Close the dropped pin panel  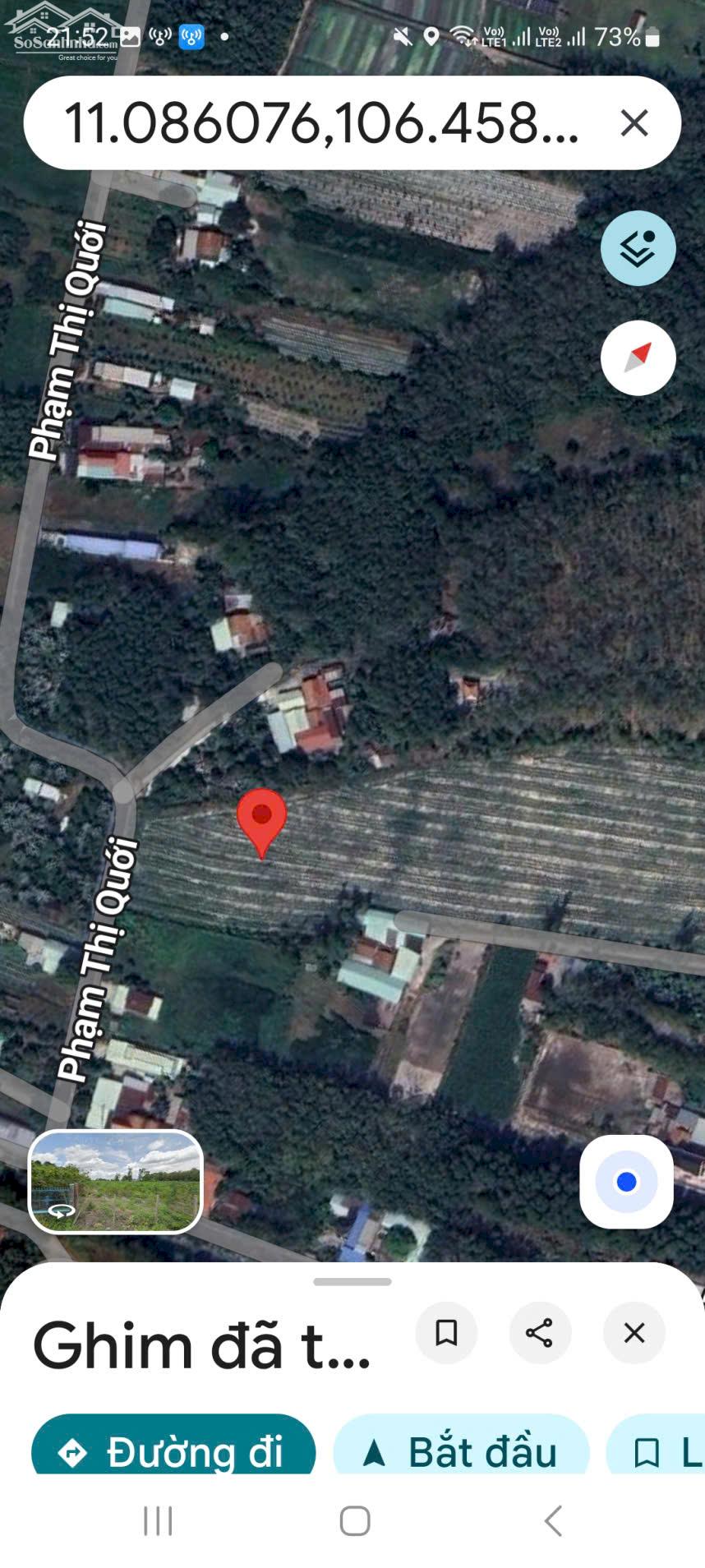tap(634, 1332)
